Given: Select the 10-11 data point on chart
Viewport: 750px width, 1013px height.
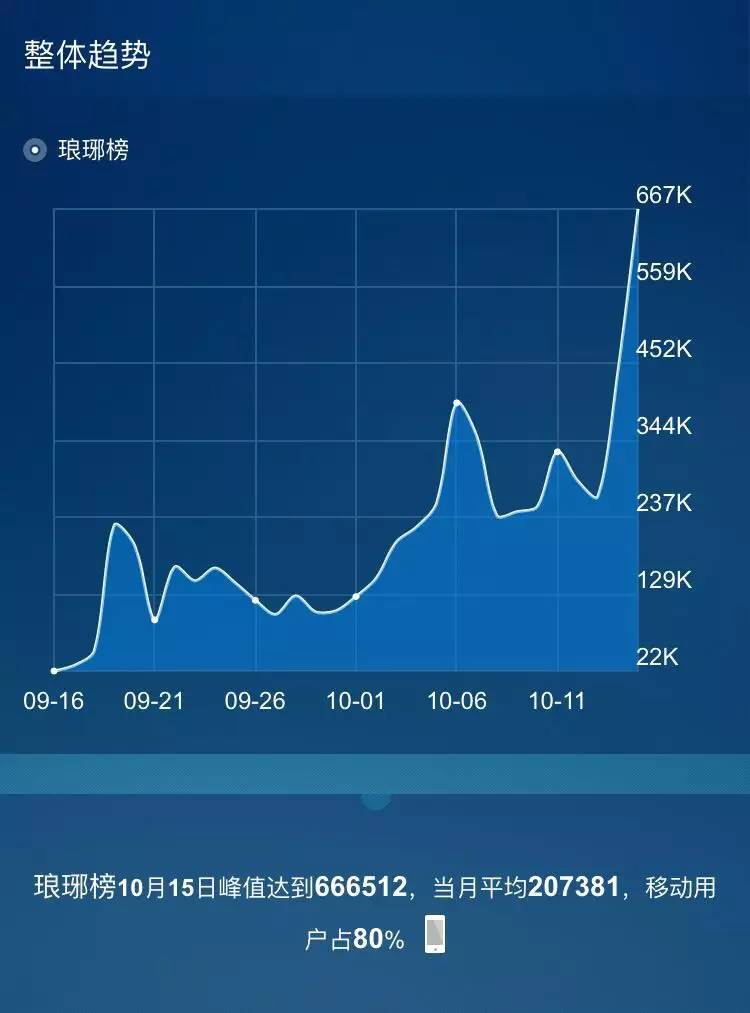Looking at the screenshot, I should coord(557,452).
